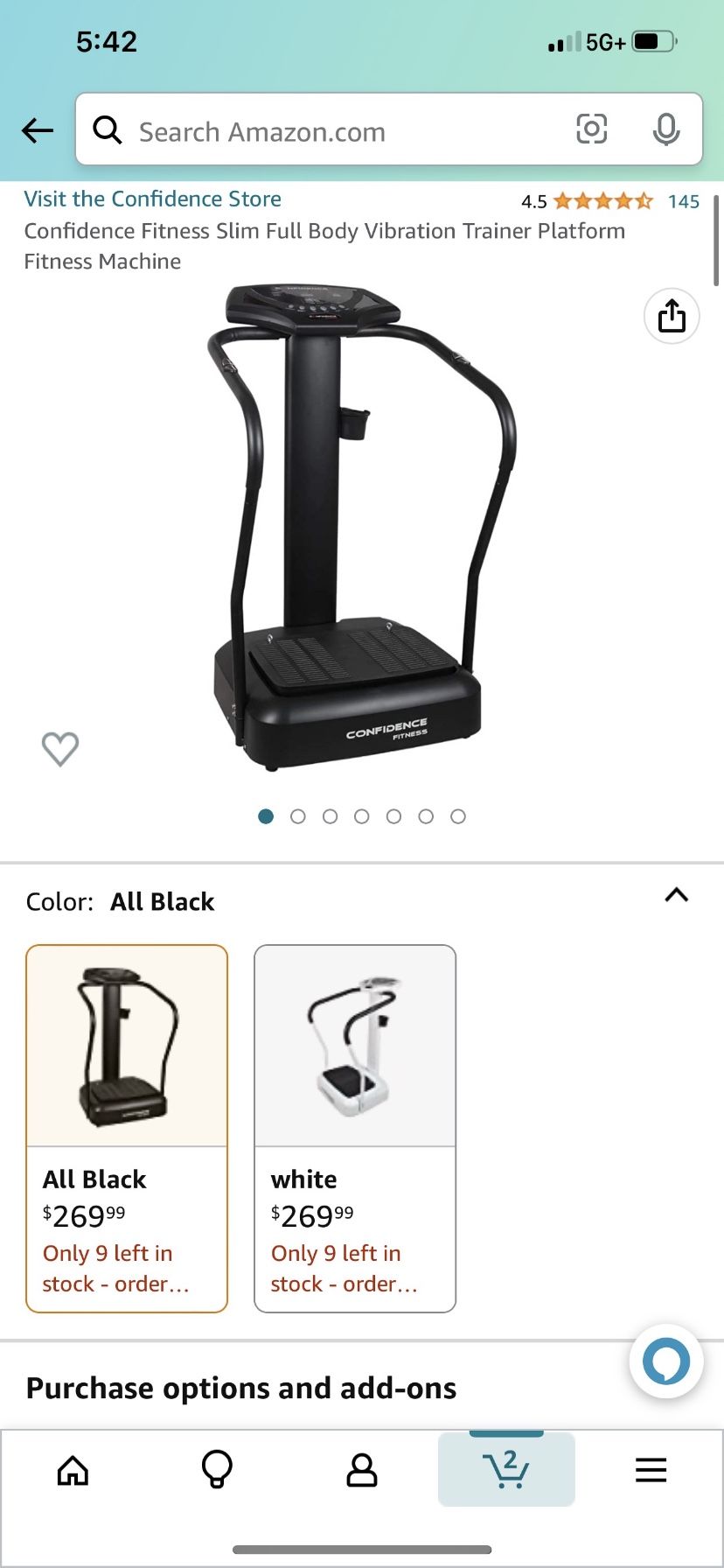Select the All Black color option
Screen dimensions: 724x1568
(127, 1129)
